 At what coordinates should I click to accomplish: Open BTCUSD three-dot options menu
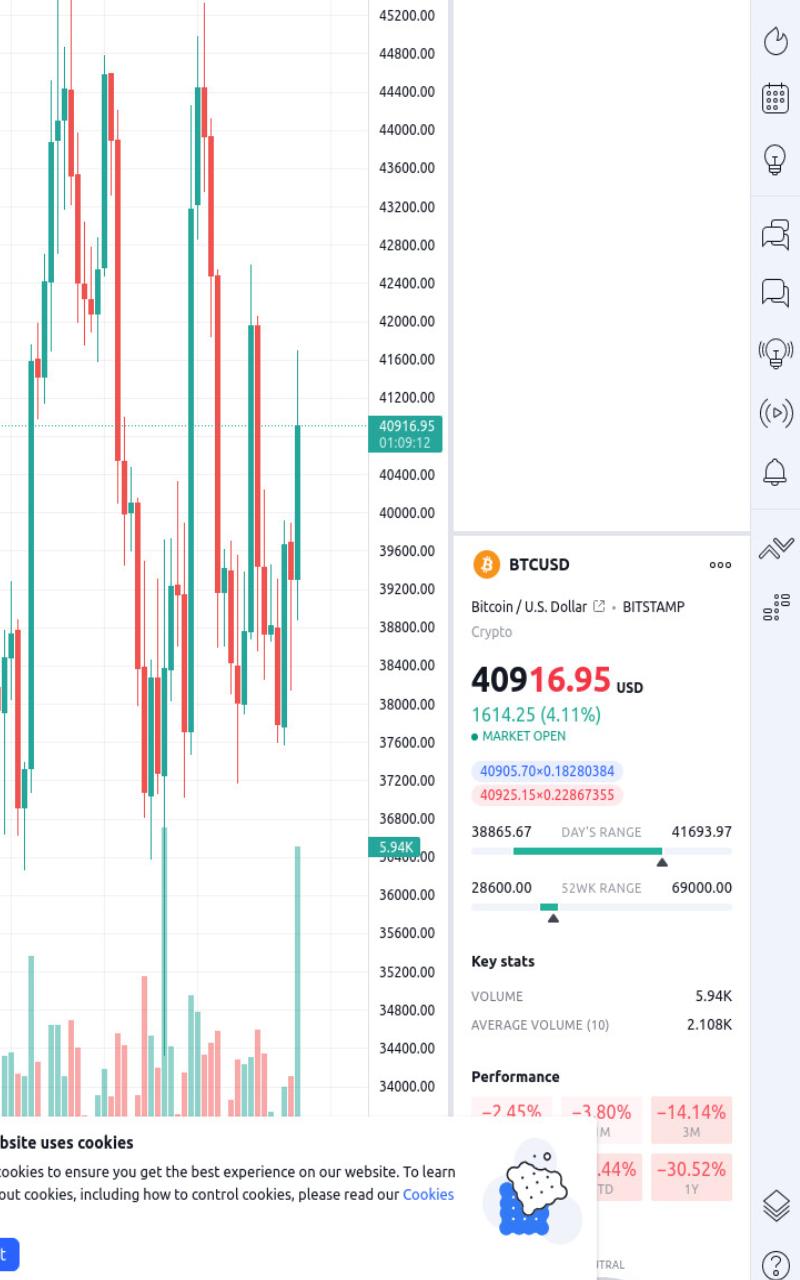tap(720, 565)
